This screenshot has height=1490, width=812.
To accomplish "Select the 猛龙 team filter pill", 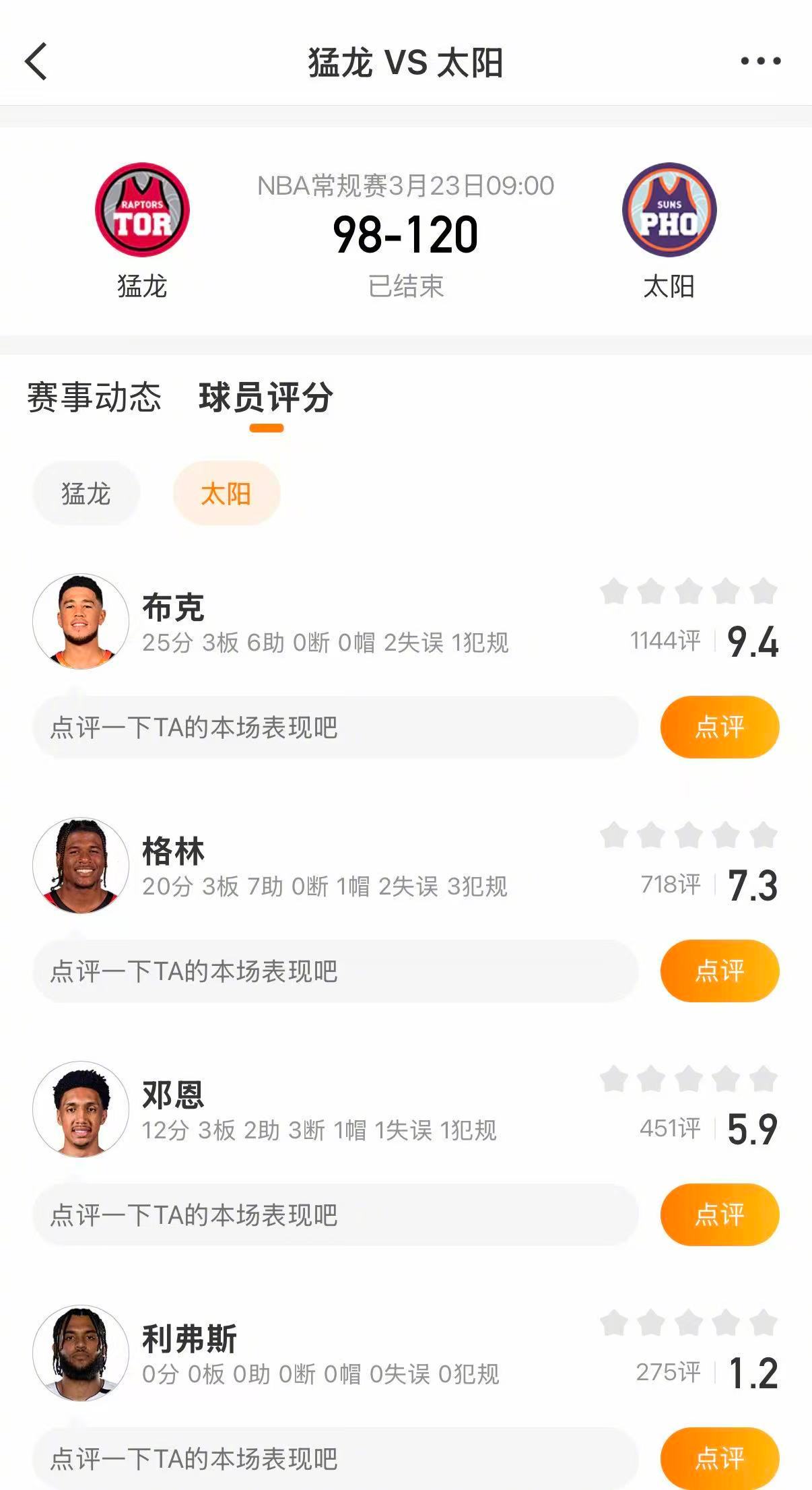I will (x=86, y=493).
